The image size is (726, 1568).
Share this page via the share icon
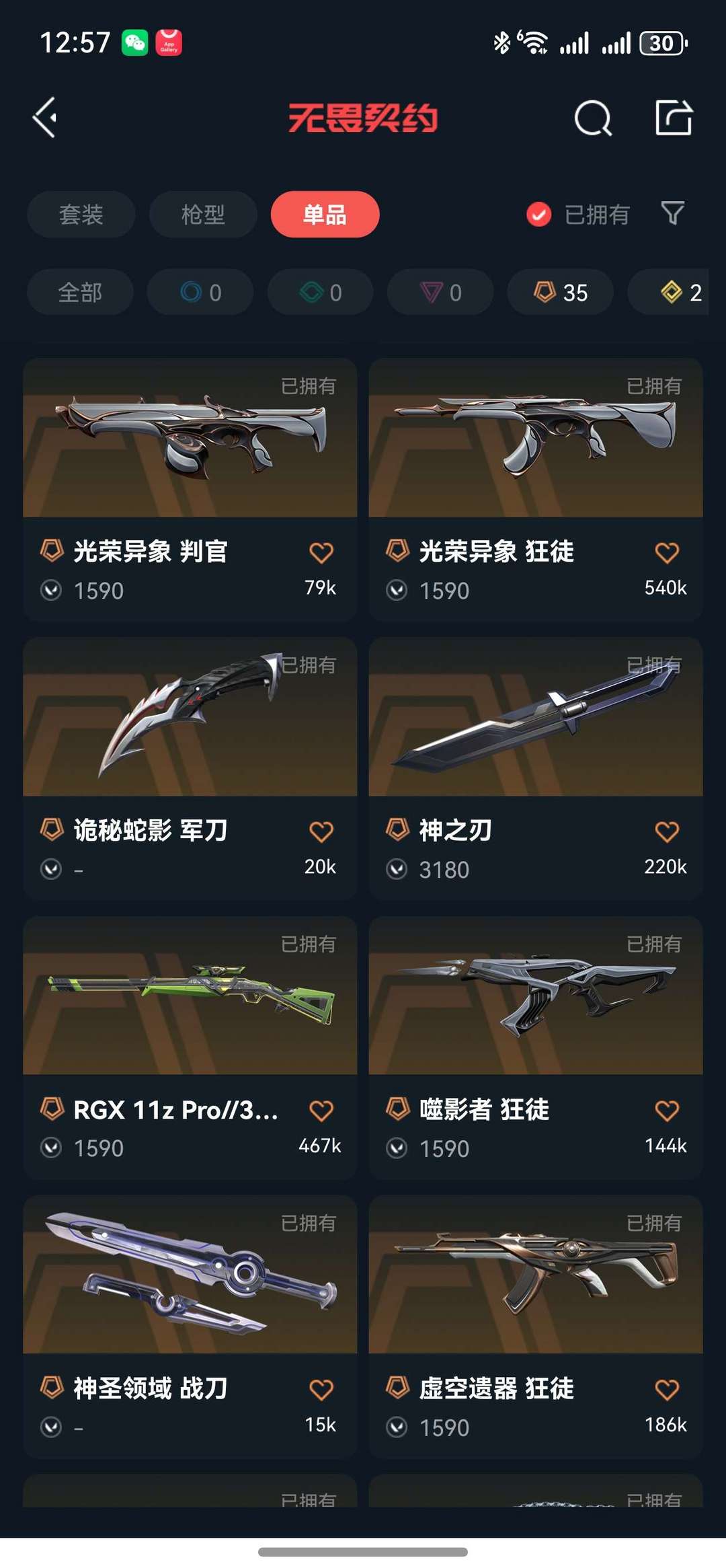[x=674, y=118]
